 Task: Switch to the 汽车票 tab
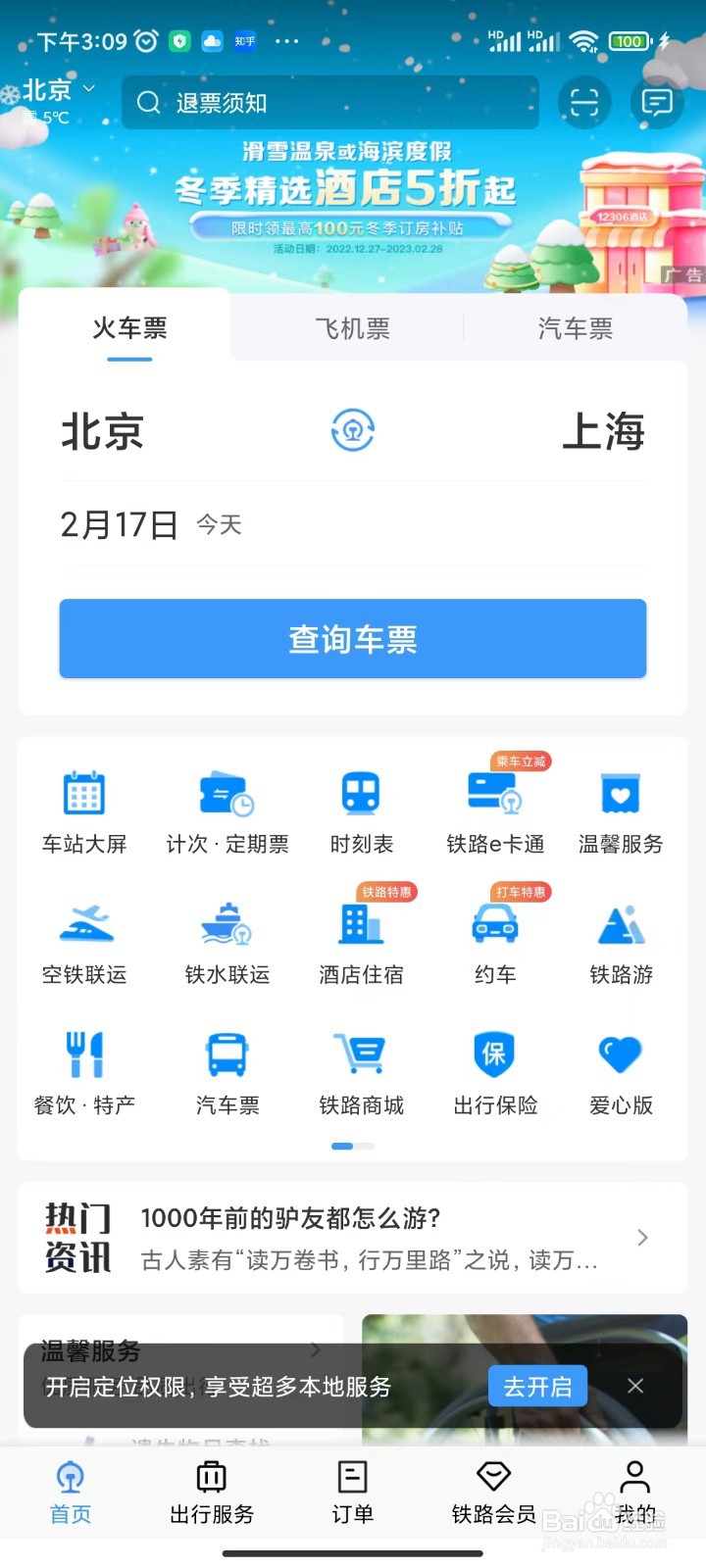coord(575,328)
